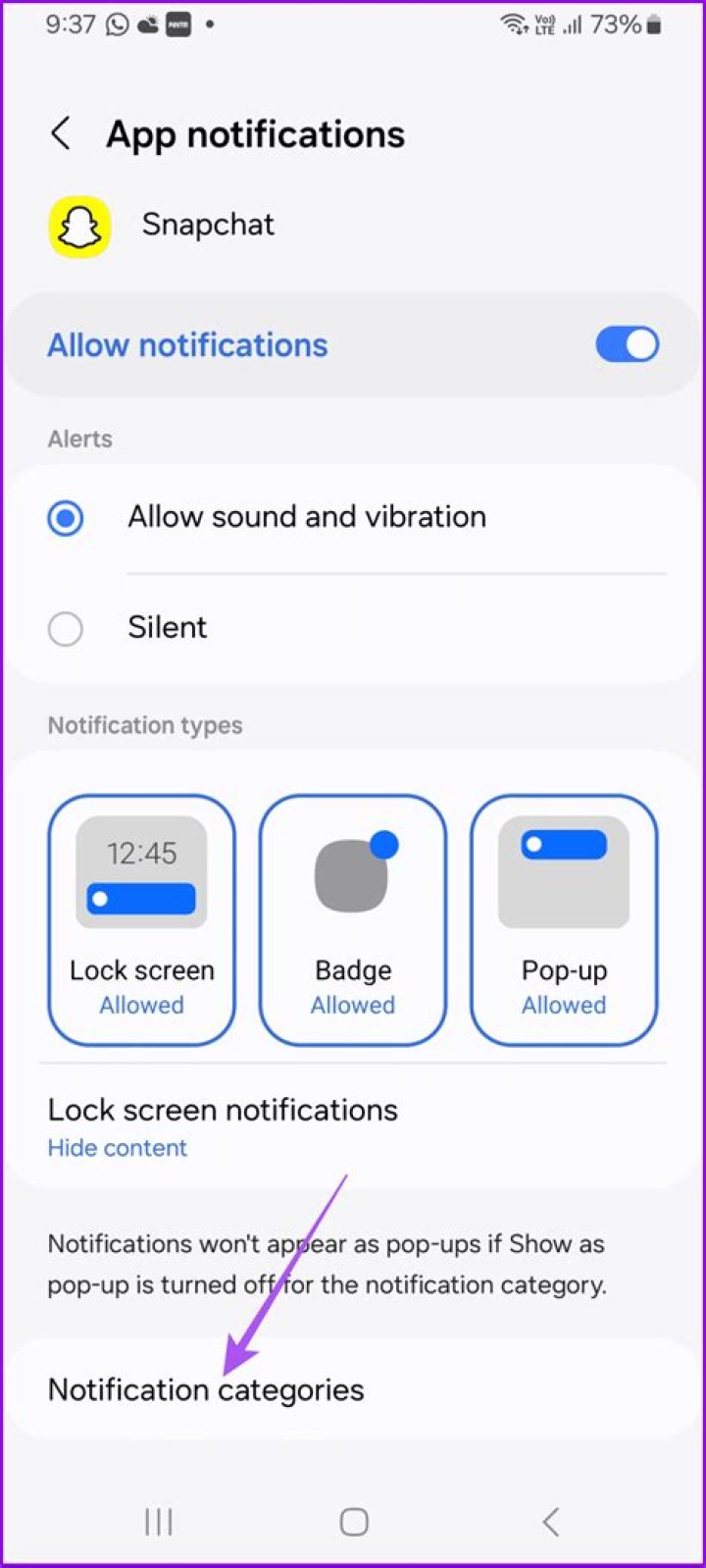Tap the system home button
The width and height of the screenshot is (706, 1568).
(354, 1522)
